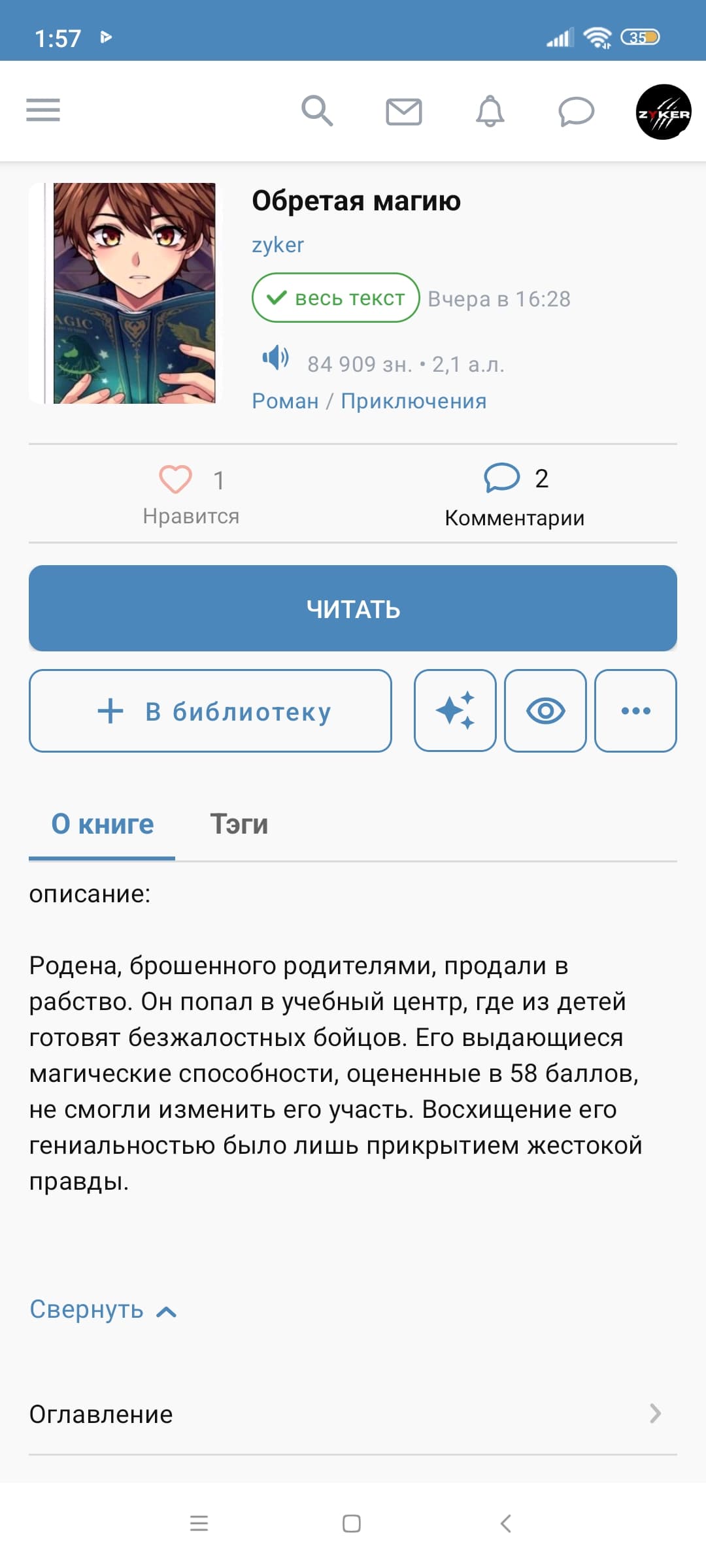Tap the ЧИТАТЬ button
The width and height of the screenshot is (706, 1568).
pos(353,608)
